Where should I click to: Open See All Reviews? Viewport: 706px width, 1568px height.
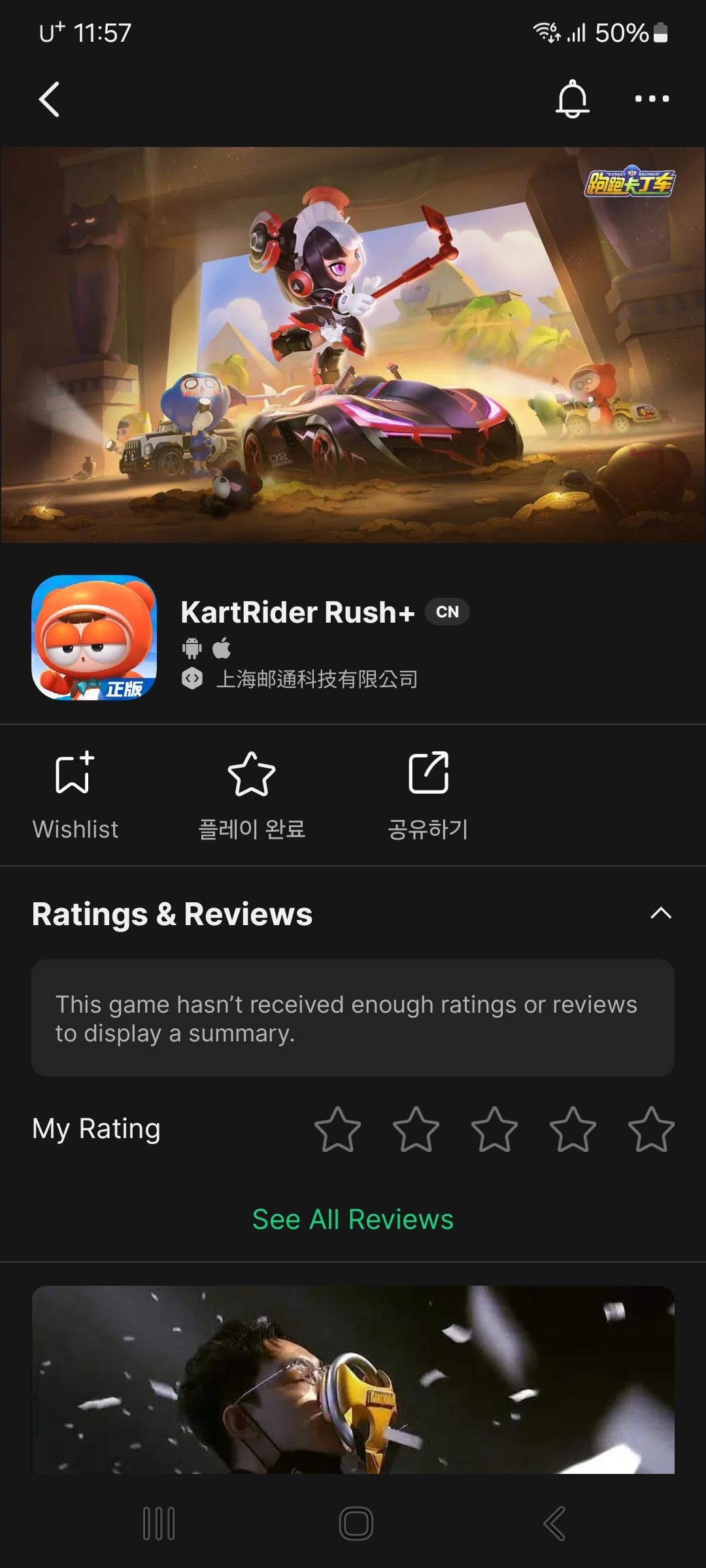(x=353, y=1219)
